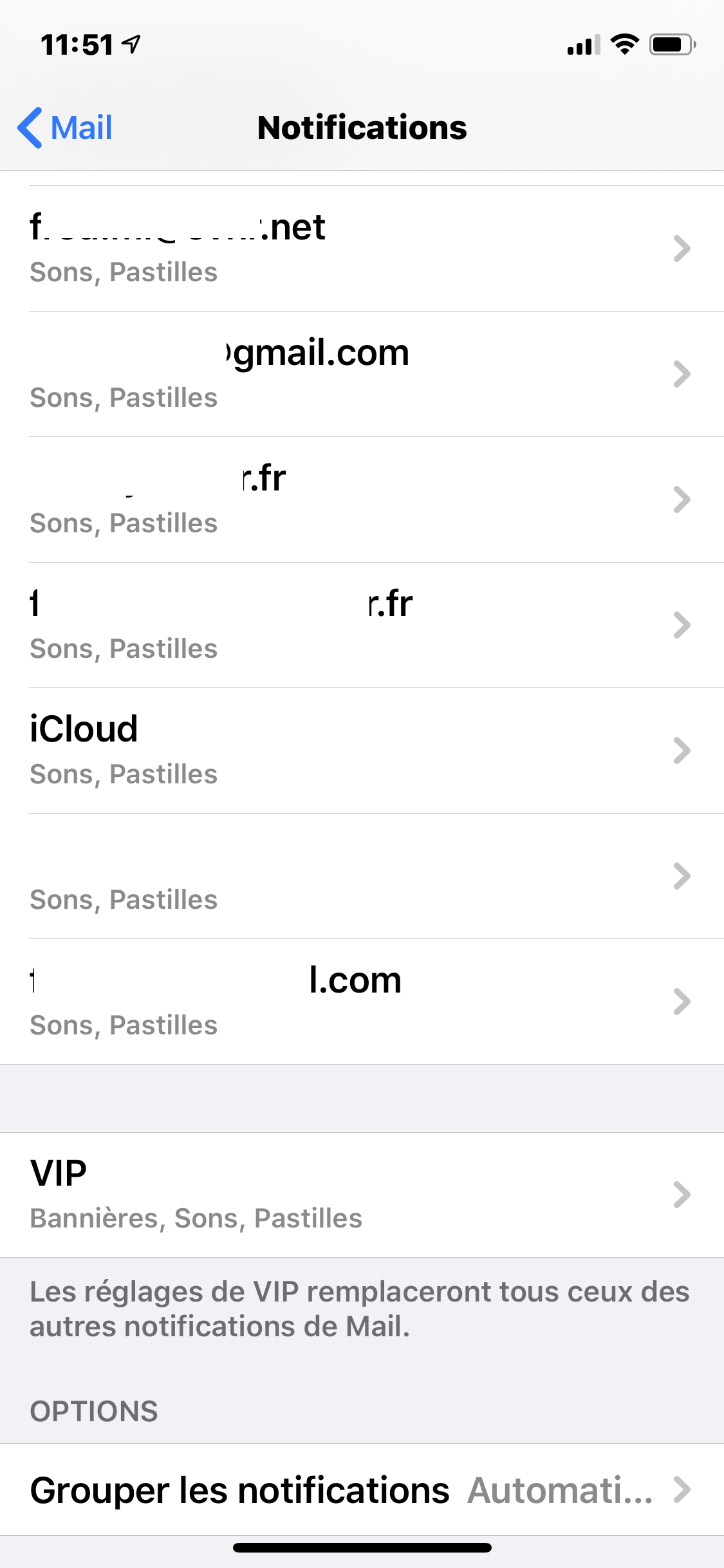The width and height of the screenshot is (724, 1568).
Task: Open the account ending in l.com
Action: click(x=360, y=1002)
